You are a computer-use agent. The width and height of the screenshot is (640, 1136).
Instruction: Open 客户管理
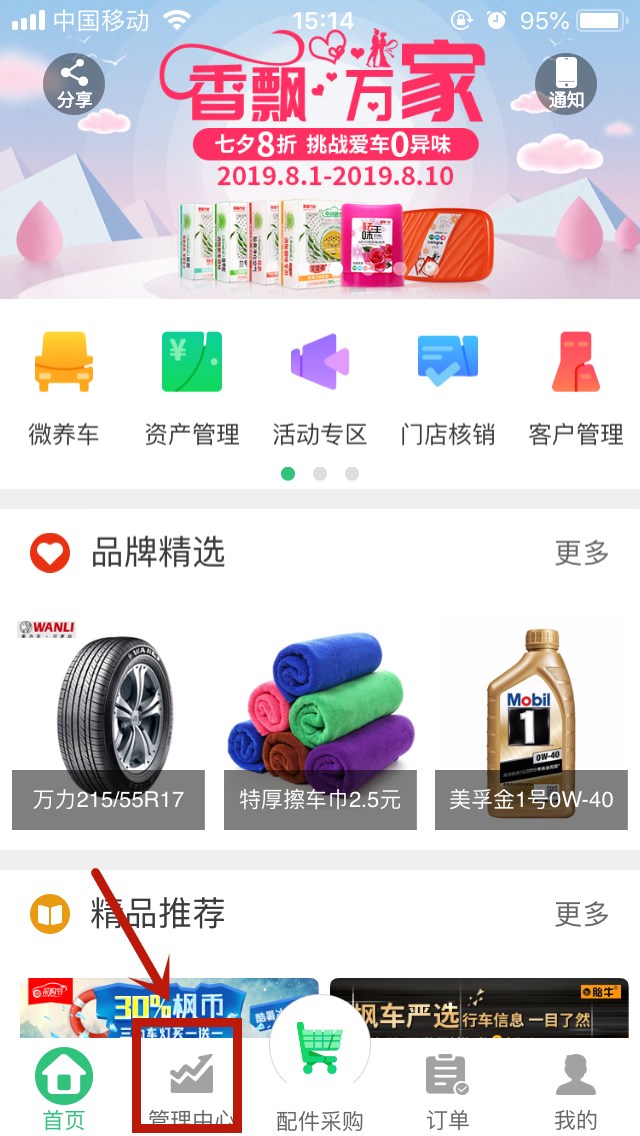(576, 388)
